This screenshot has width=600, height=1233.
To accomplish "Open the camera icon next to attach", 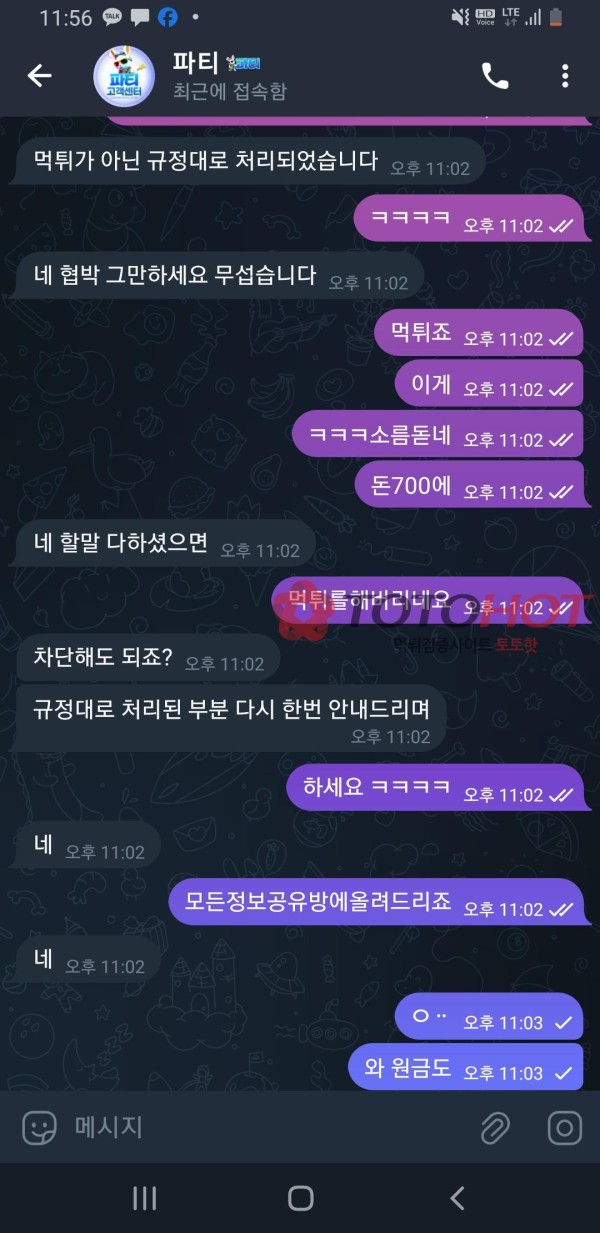I will tap(564, 1128).
